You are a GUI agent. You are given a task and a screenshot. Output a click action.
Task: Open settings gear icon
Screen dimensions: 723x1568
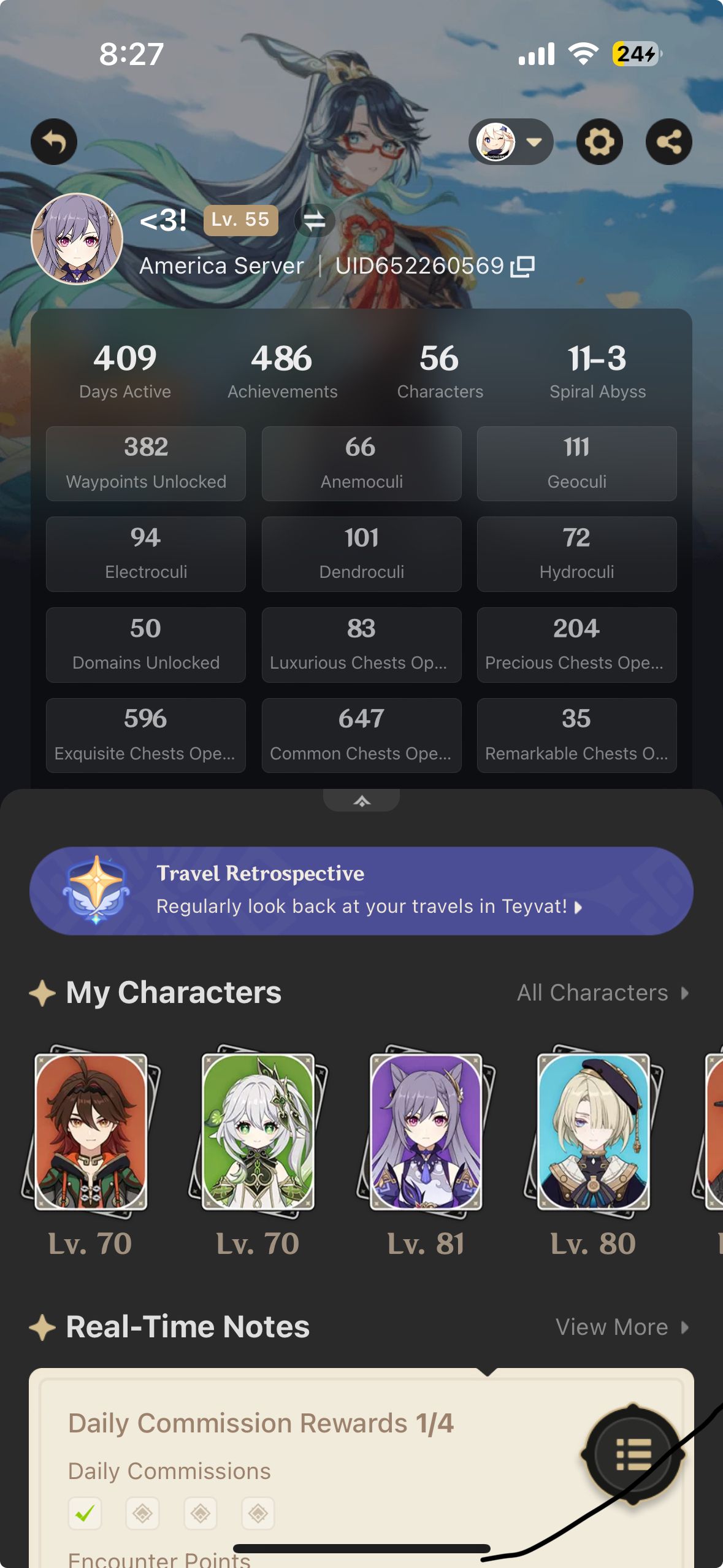[x=599, y=142]
